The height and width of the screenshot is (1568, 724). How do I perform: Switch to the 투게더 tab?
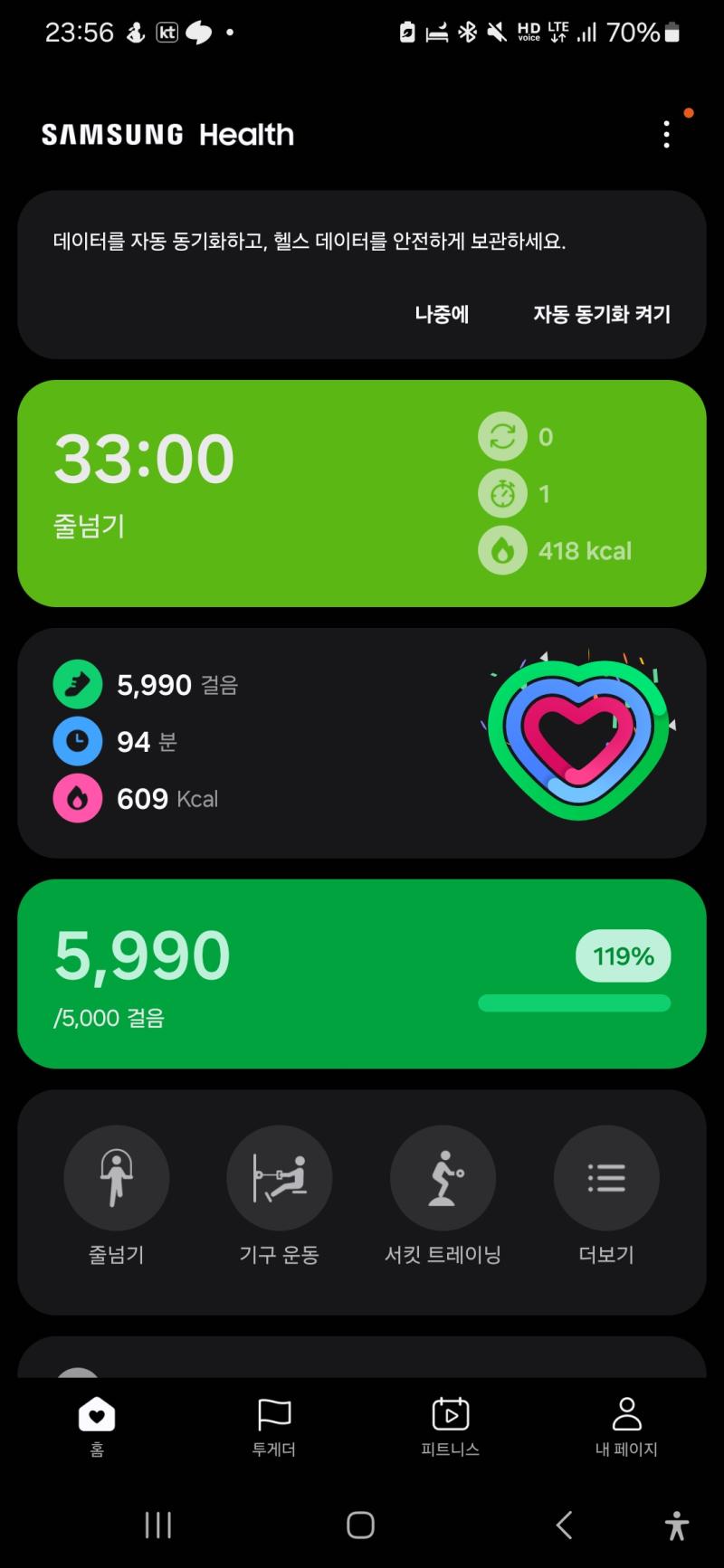click(273, 1427)
